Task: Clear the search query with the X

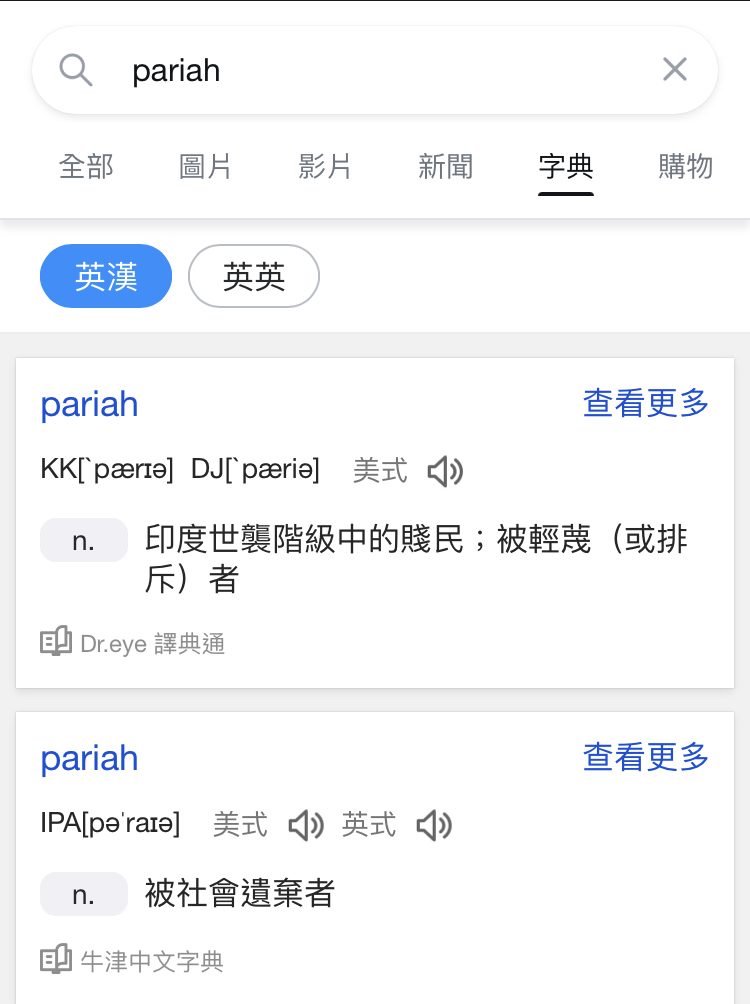Action: tap(675, 70)
